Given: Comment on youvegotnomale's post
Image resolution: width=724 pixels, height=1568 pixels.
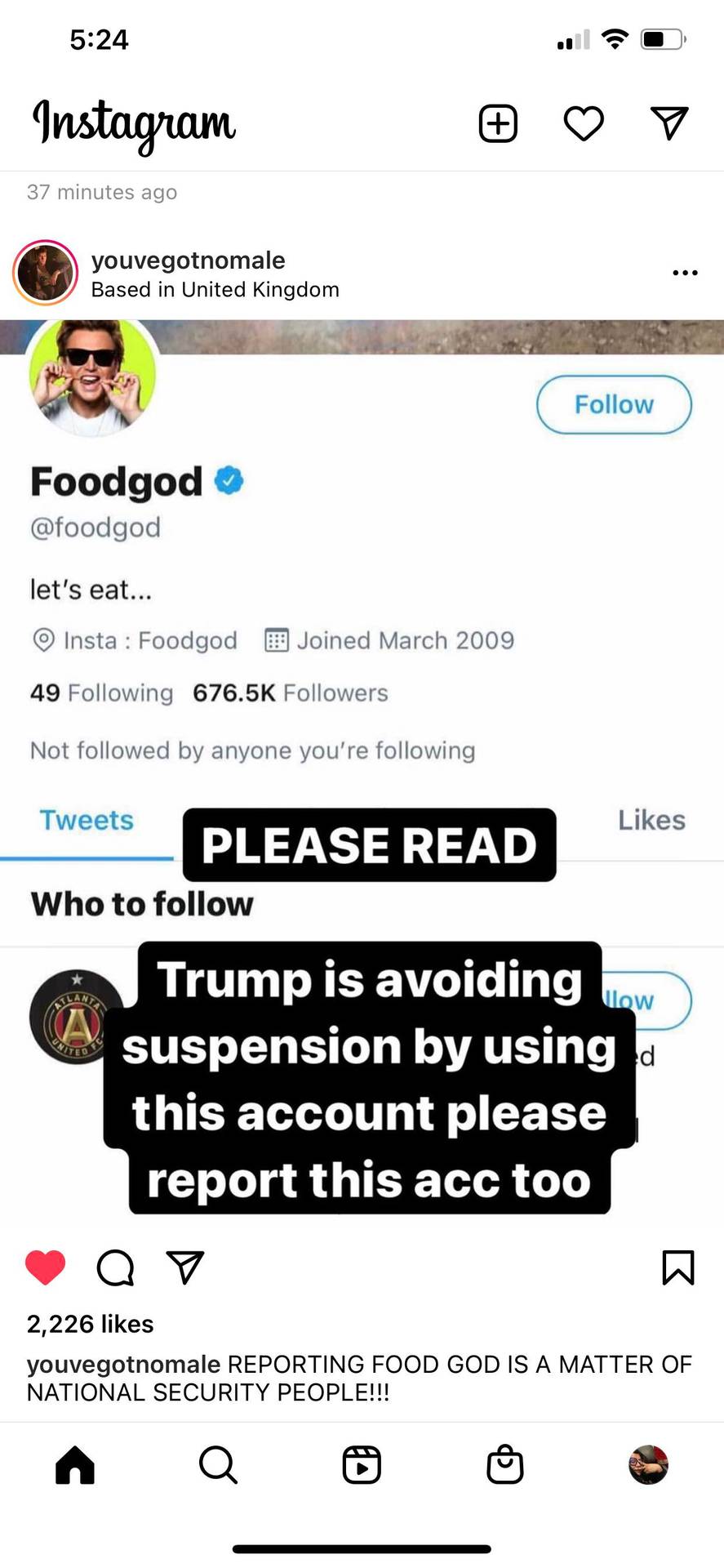Looking at the screenshot, I should 115,1267.
